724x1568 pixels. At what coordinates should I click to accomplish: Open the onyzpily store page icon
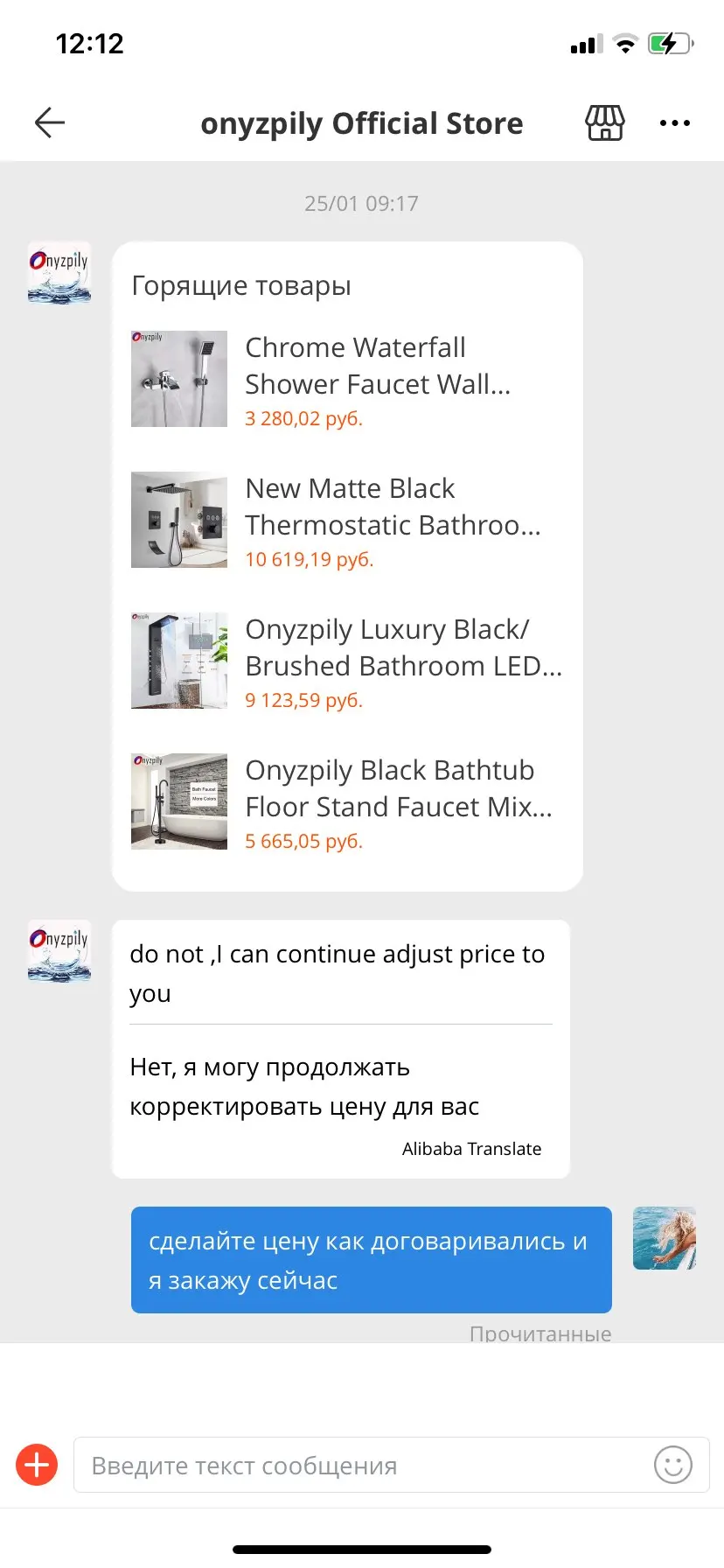pyautogui.click(x=604, y=123)
